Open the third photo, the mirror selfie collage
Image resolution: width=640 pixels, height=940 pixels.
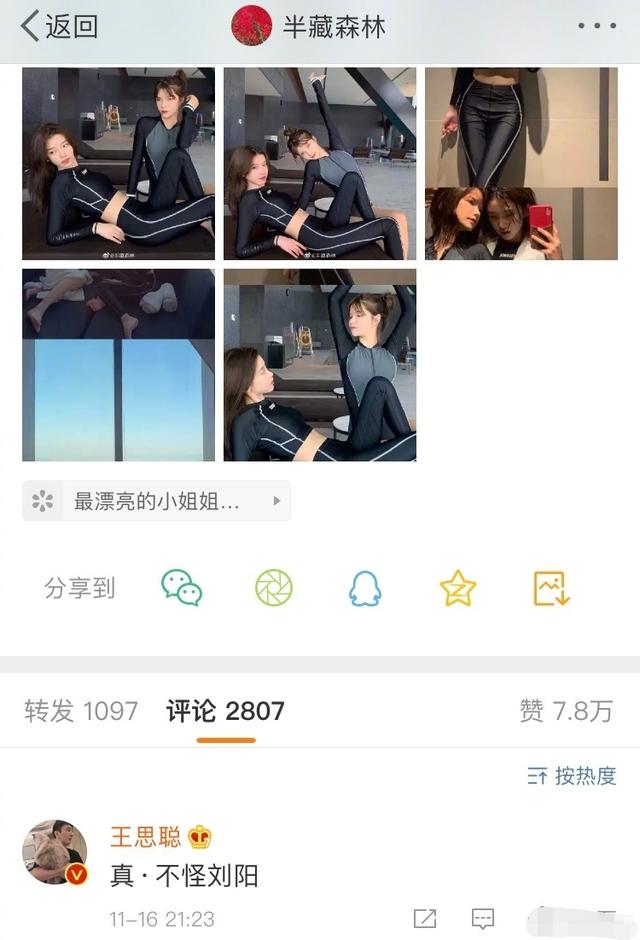point(521,163)
